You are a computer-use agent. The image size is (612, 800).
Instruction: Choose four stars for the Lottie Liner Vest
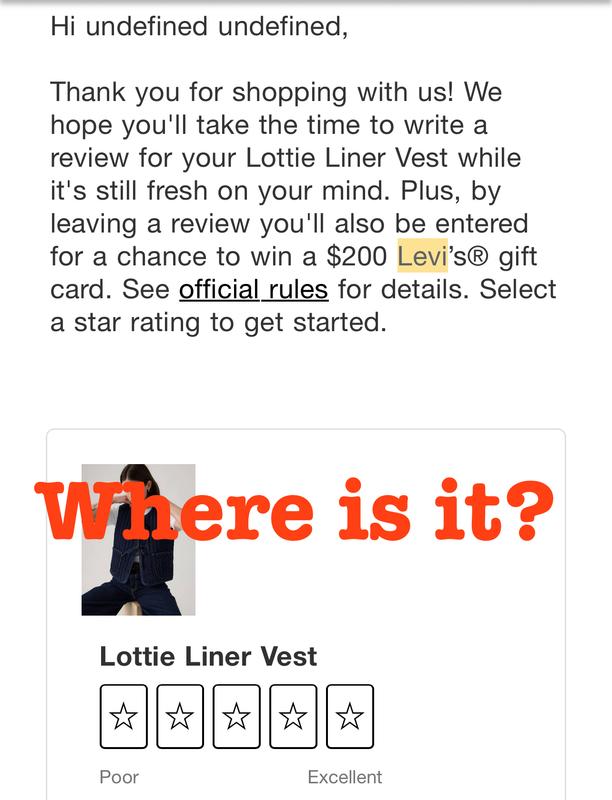click(x=293, y=716)
